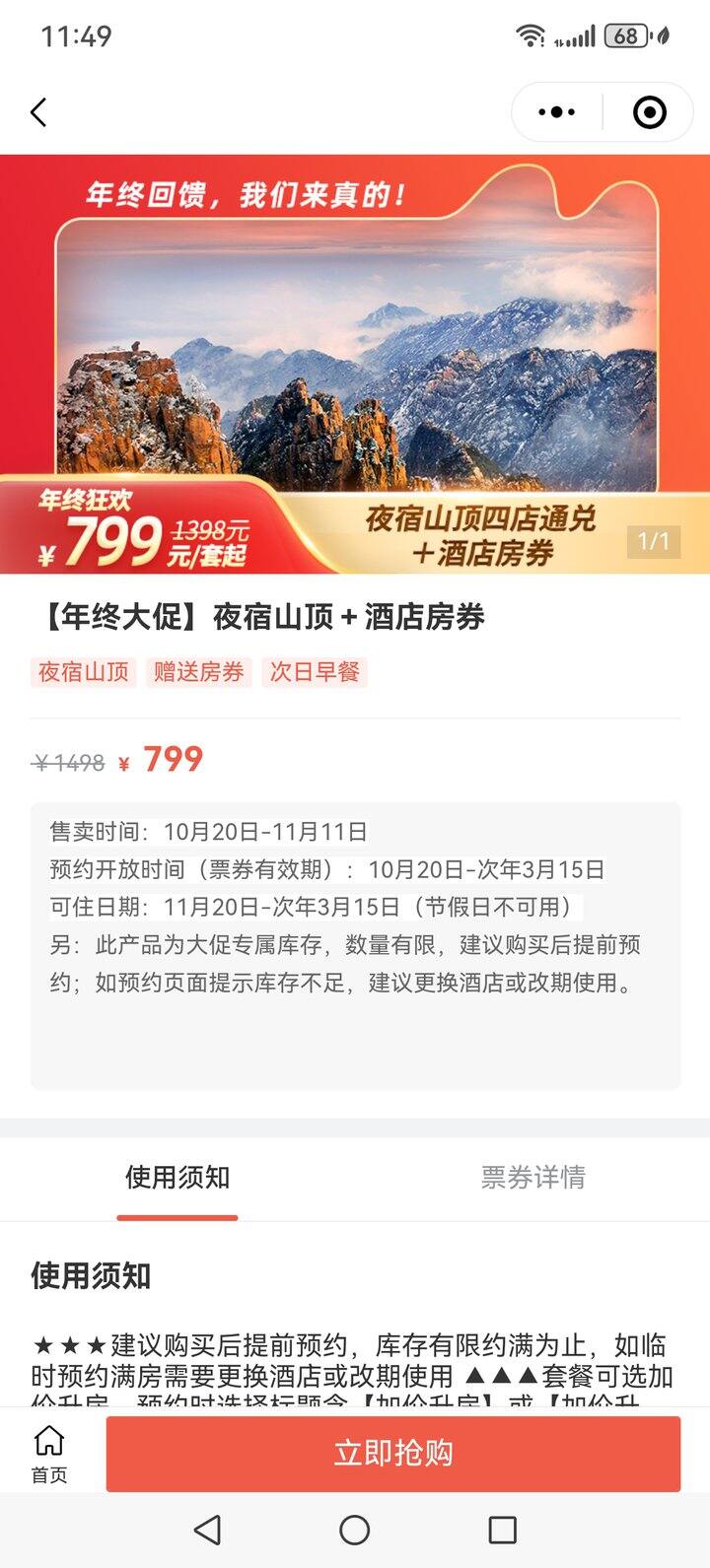Go to 首页 home
This screenshot has height=1568, width=710.
(49, 1454)
